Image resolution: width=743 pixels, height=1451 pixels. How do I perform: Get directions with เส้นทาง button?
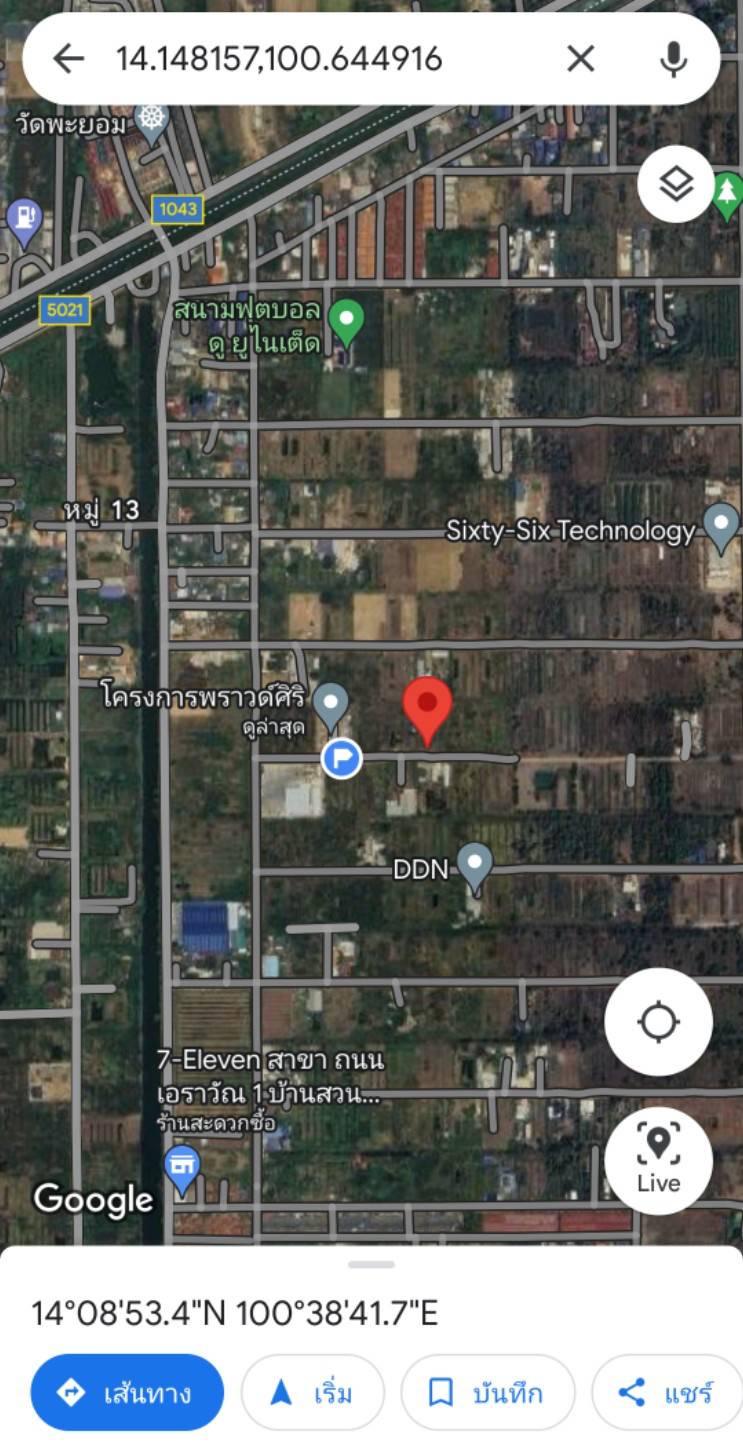(x=127, y=1392)
